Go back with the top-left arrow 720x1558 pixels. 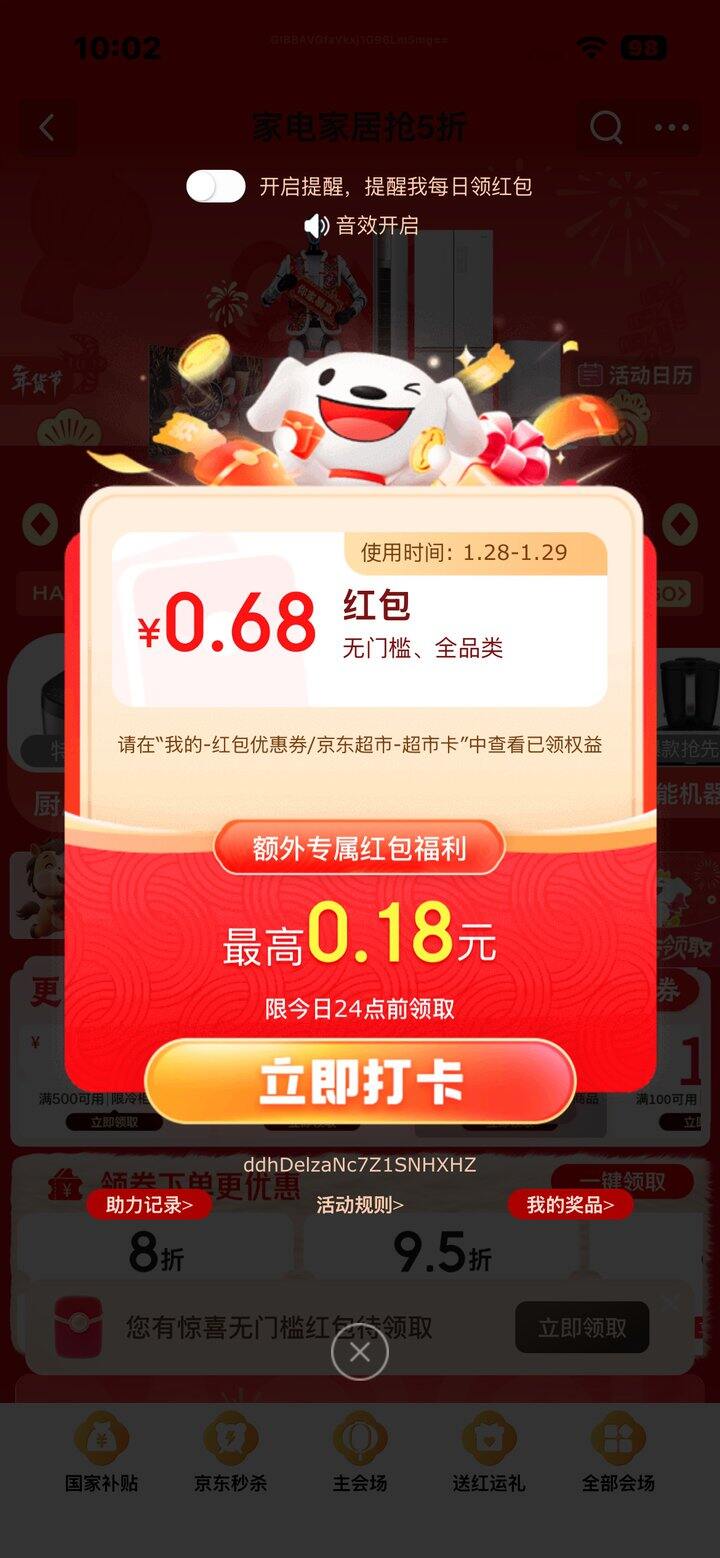(46, 128)
